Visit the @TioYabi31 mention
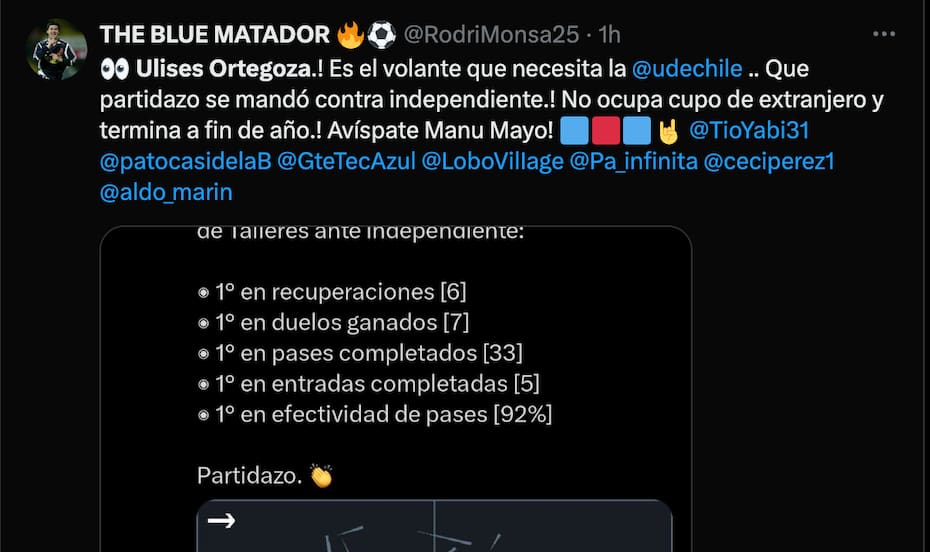Screen dimensions: 930x552 point(752,130)
